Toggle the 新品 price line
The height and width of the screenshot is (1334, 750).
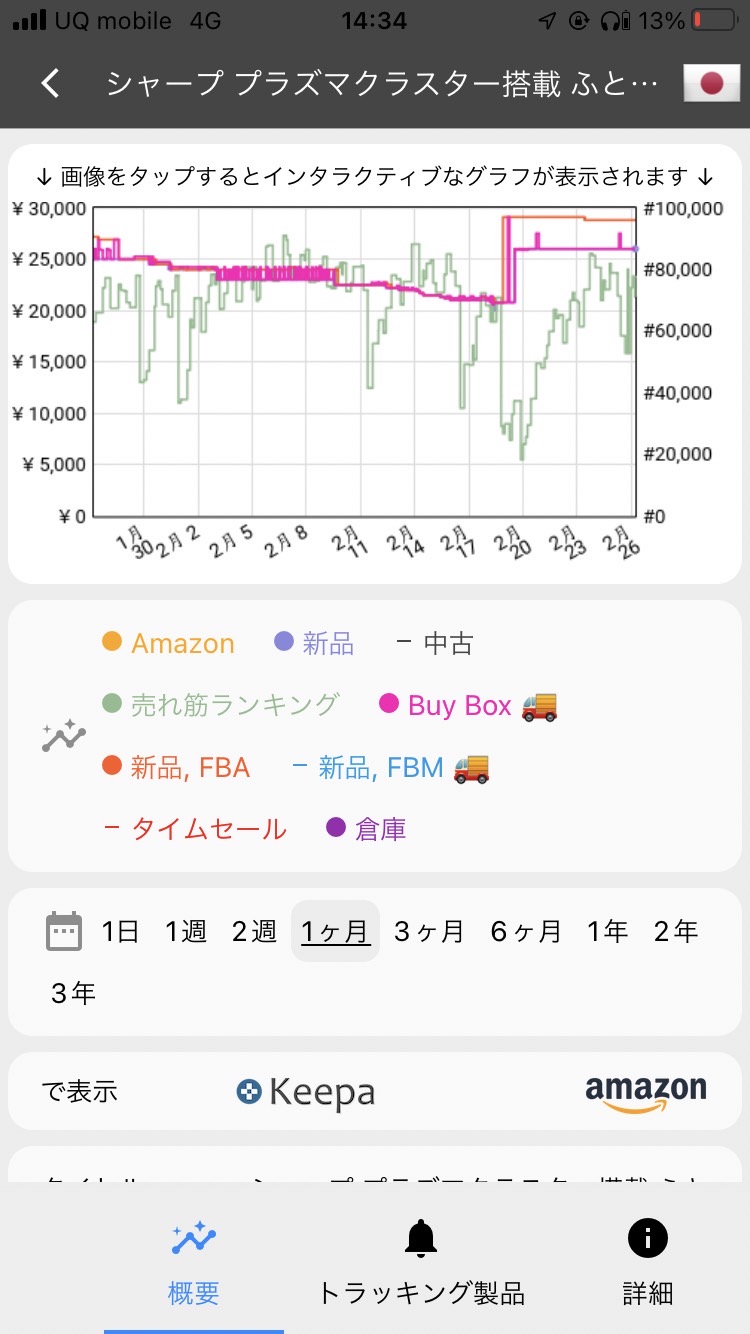pos(314,644)
